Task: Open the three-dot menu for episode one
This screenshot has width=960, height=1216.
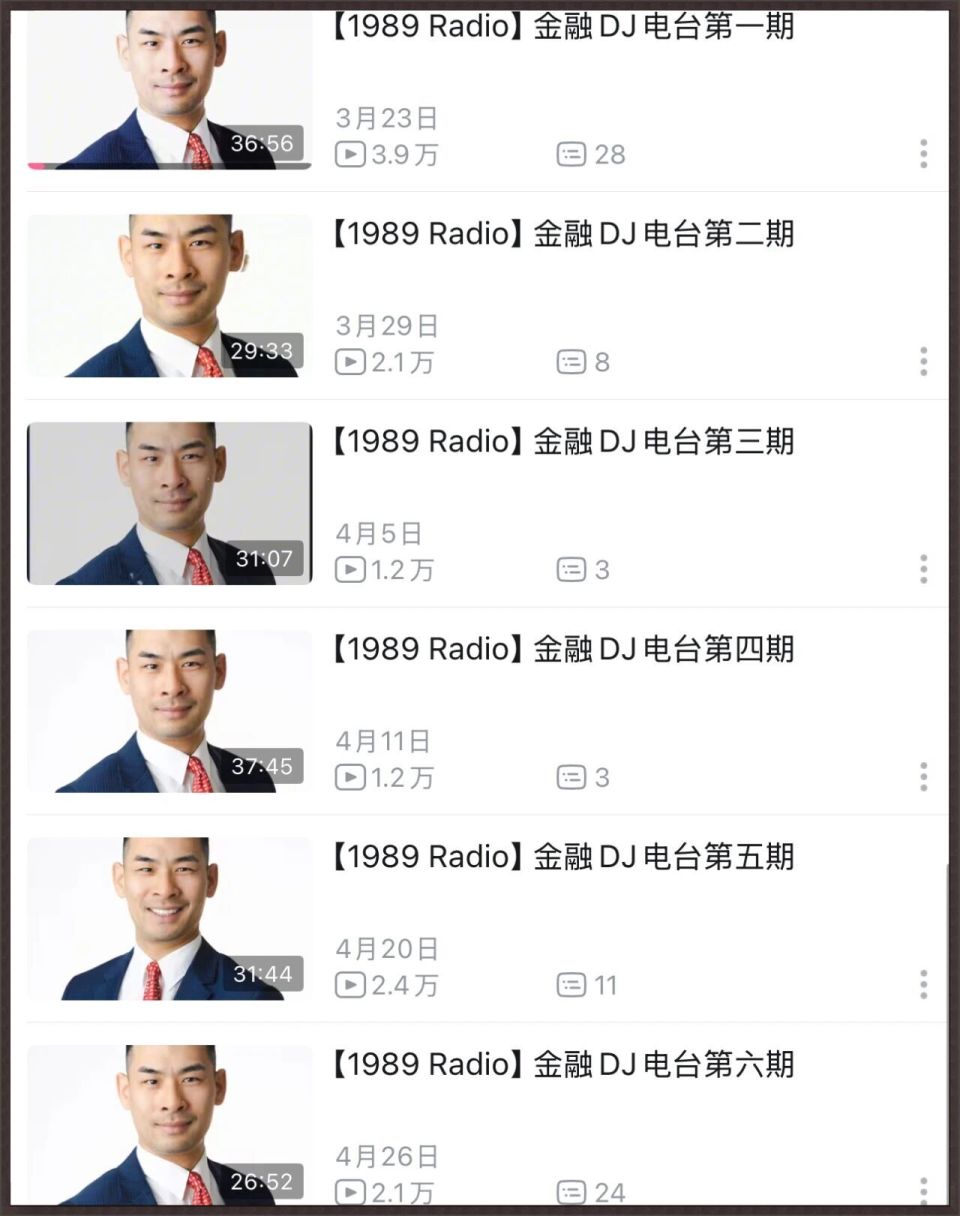Action: tap(923, 153)
